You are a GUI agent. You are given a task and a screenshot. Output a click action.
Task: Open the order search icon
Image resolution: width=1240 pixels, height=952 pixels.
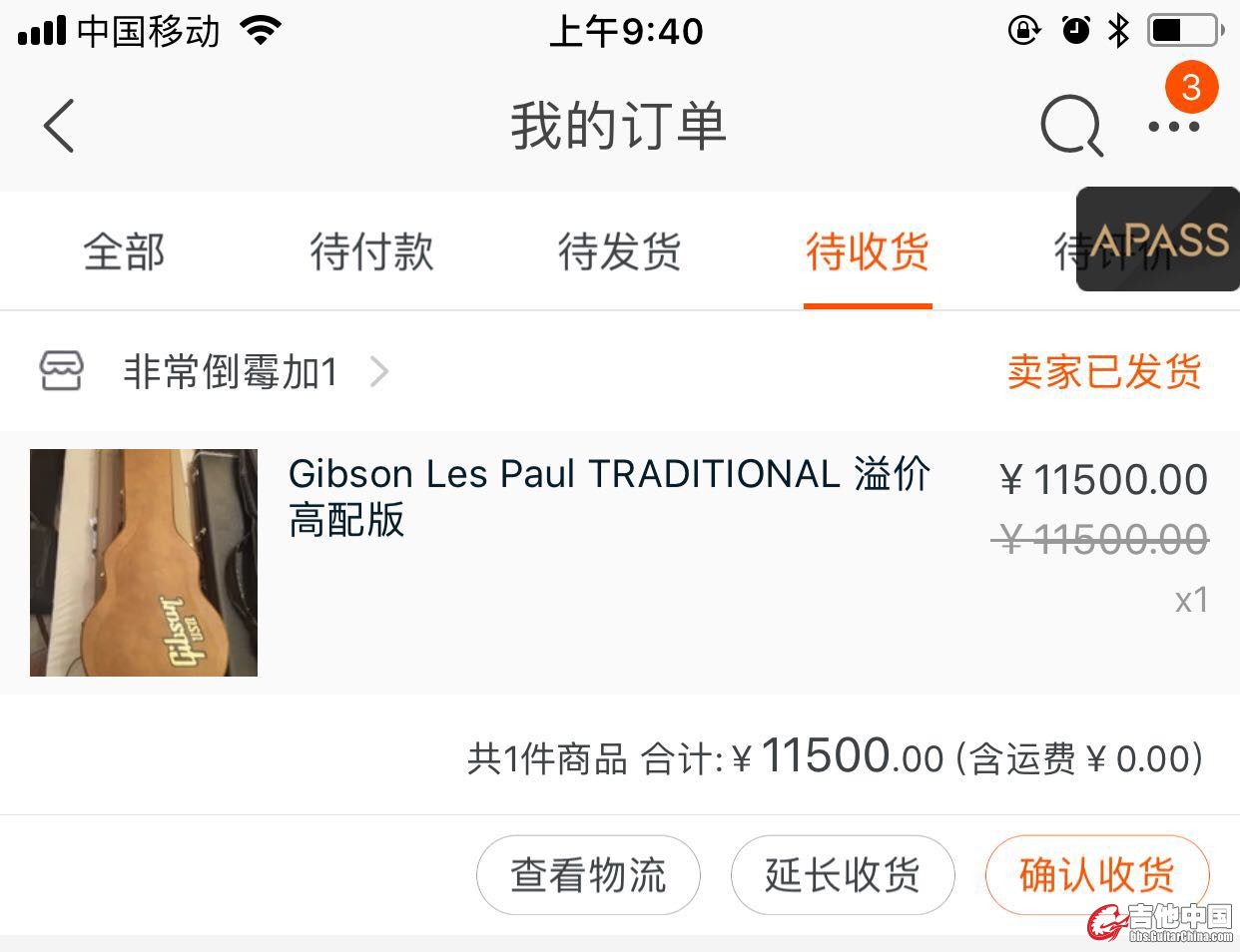(x=1071, y=127)
